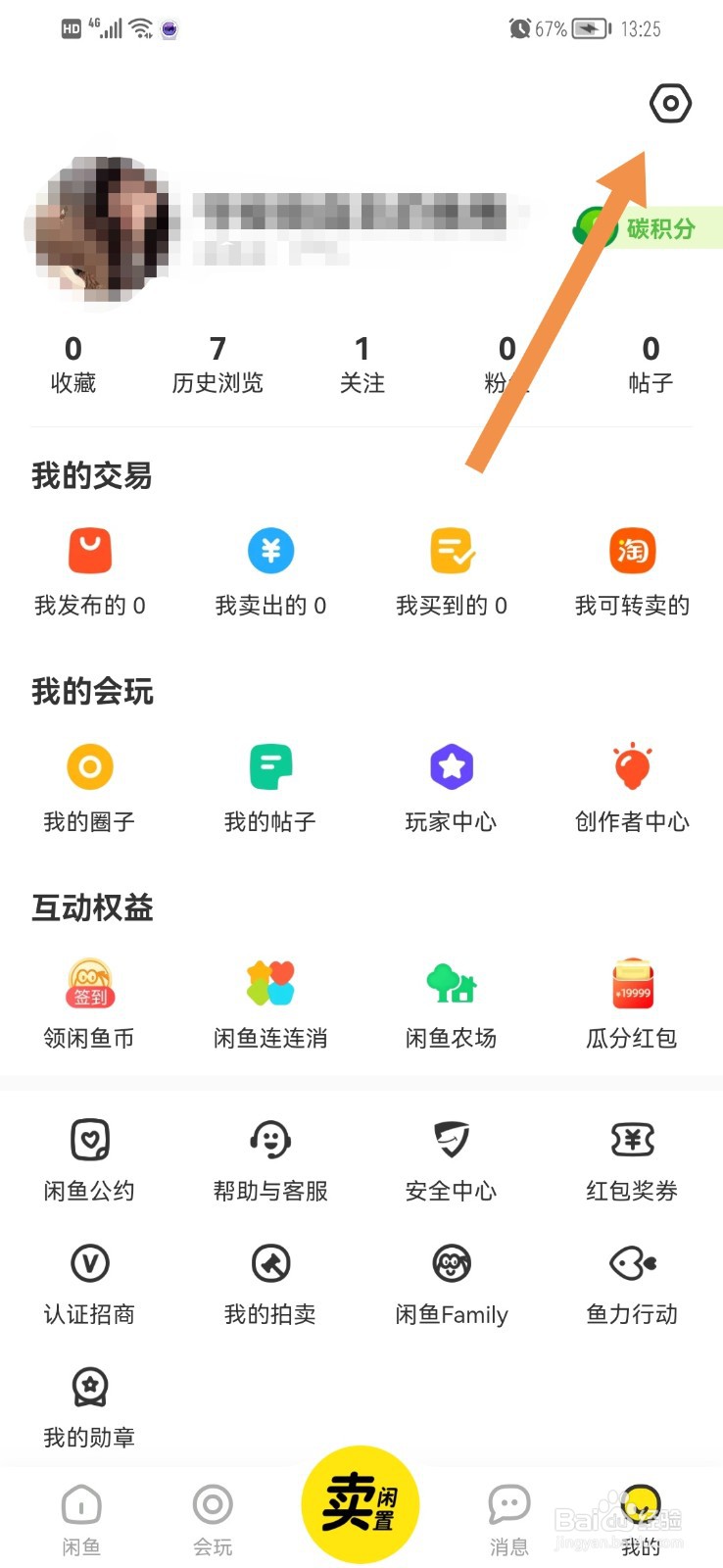This screenshot has height=1568, width=723.
Task: Launch 闲鱼连连消 matching game
Action: pos(270,985)
